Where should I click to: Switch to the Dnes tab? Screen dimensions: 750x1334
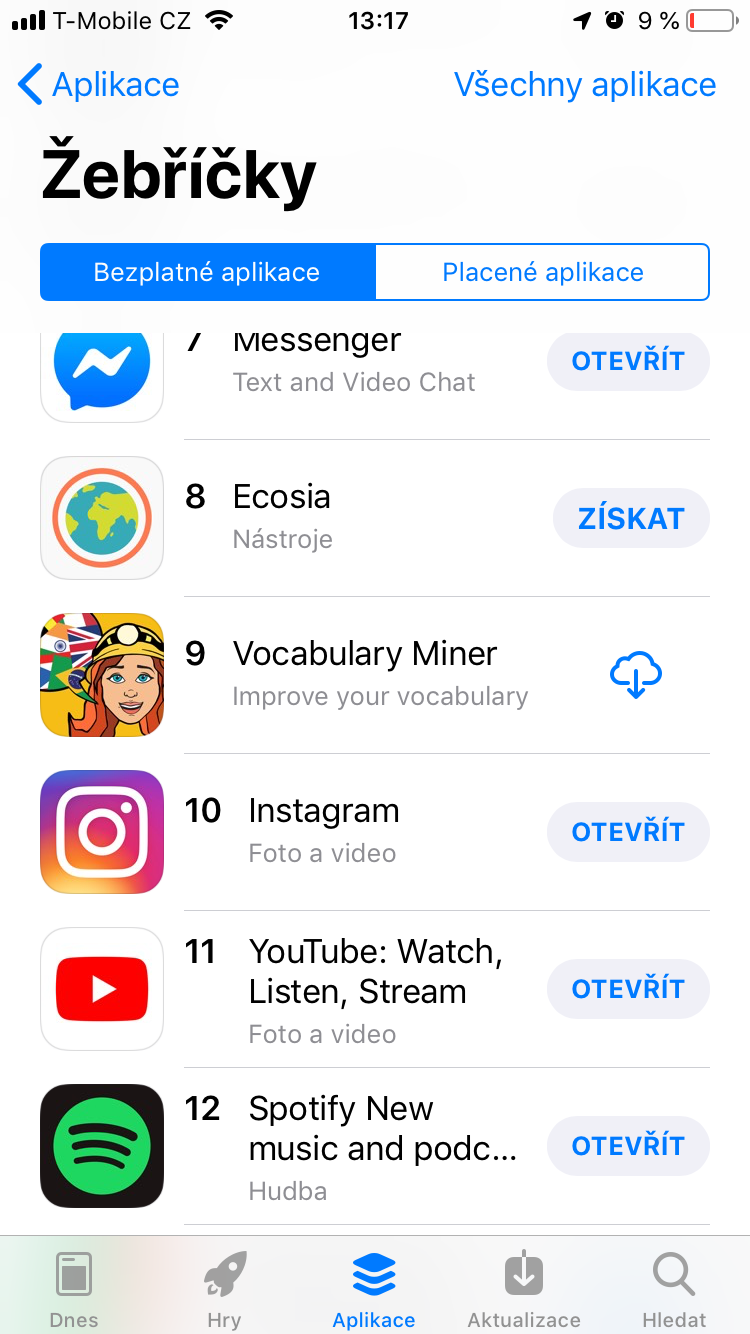pyautogui.click(x=74, y=1290)
